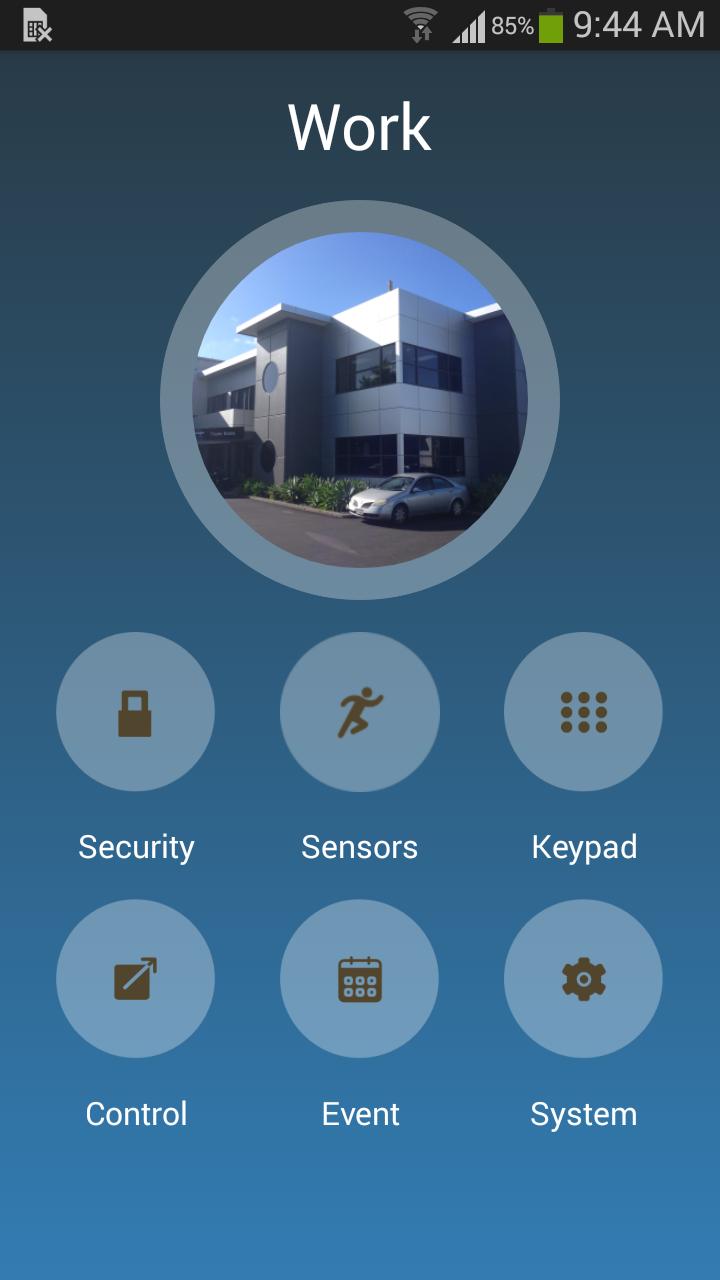Image resolution: width=720 pixels, height=1280 pixels.
Task: Open the Control button
Action: pos(135,978)
